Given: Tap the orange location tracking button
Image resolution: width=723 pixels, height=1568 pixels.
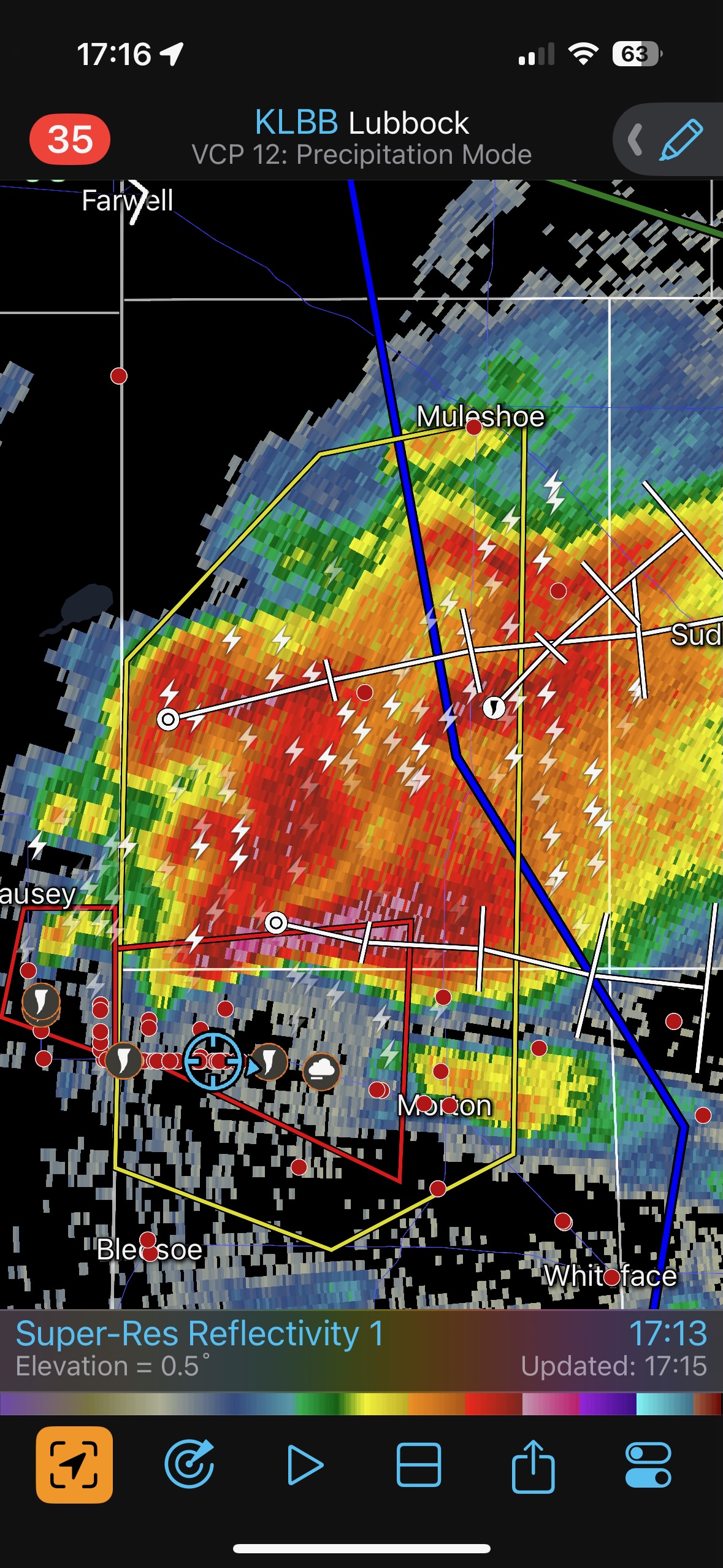Looking at the screenshot, I should pos(74,1465).
